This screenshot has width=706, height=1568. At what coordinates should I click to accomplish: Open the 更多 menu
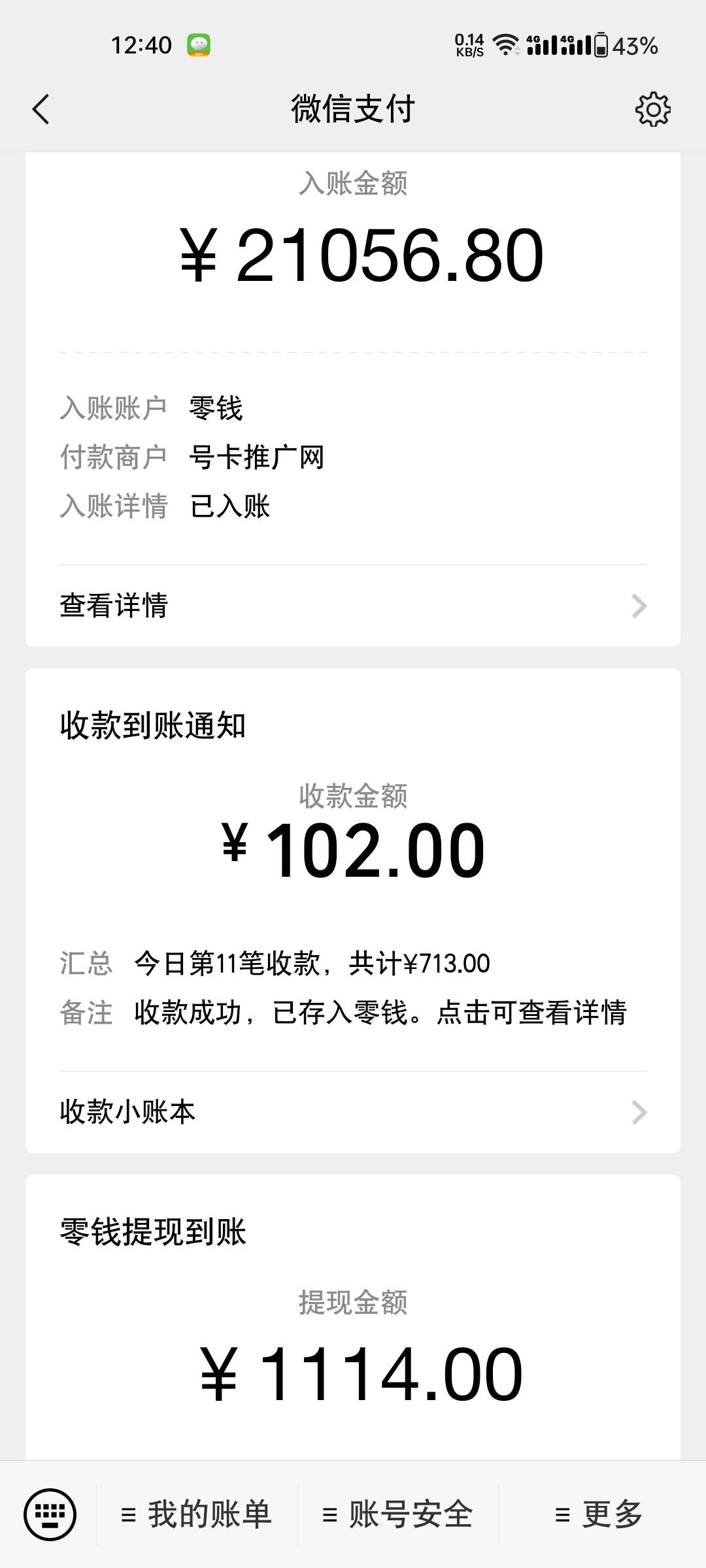pos(600,1514)
